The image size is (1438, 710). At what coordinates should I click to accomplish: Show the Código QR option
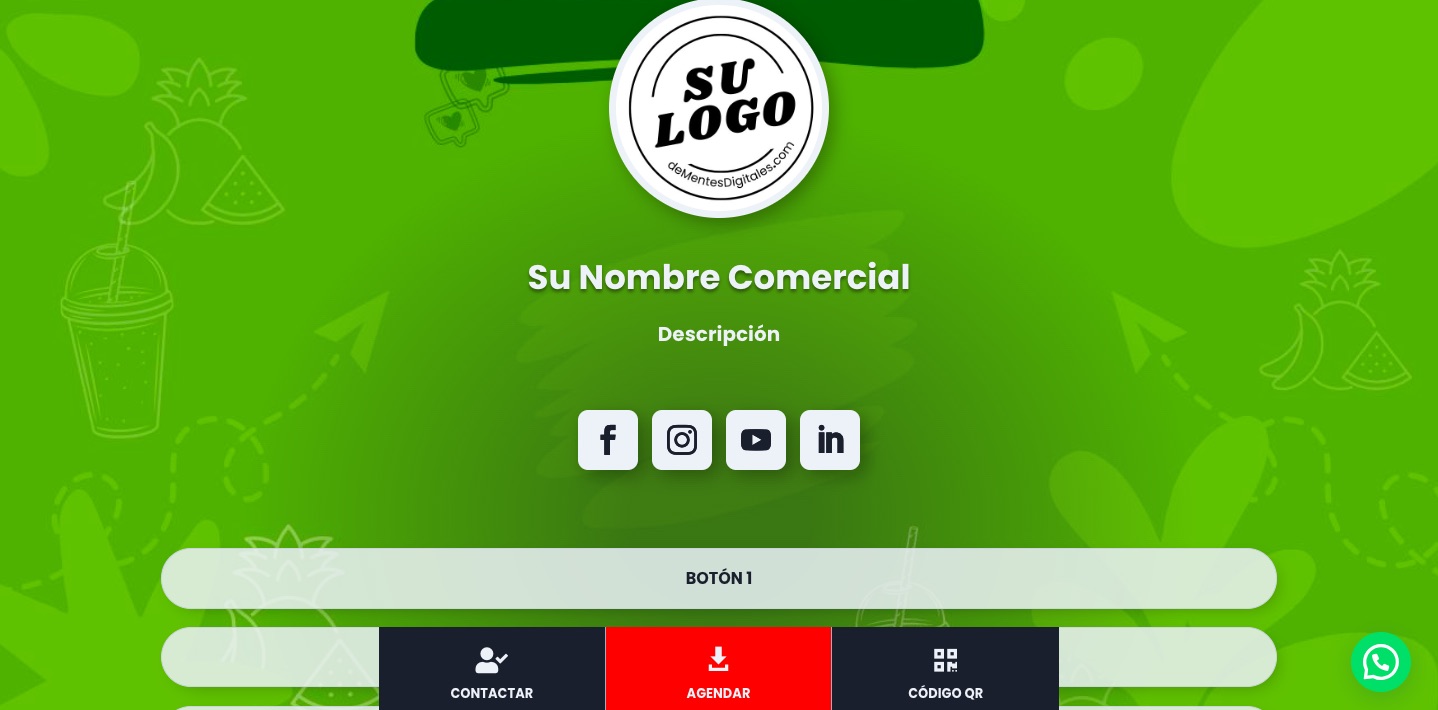pos(945,670)
